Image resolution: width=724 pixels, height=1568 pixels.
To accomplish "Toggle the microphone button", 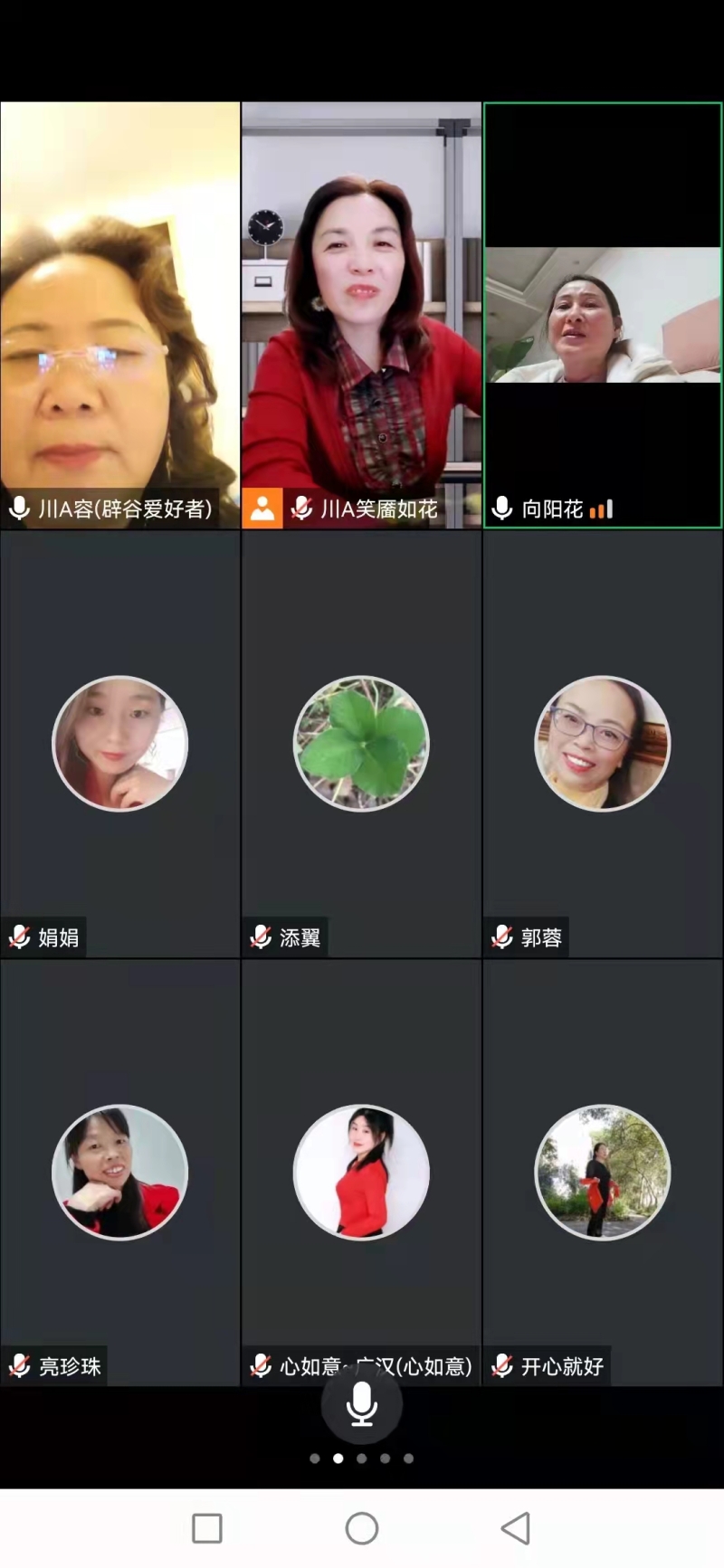I will (361, 1404).
